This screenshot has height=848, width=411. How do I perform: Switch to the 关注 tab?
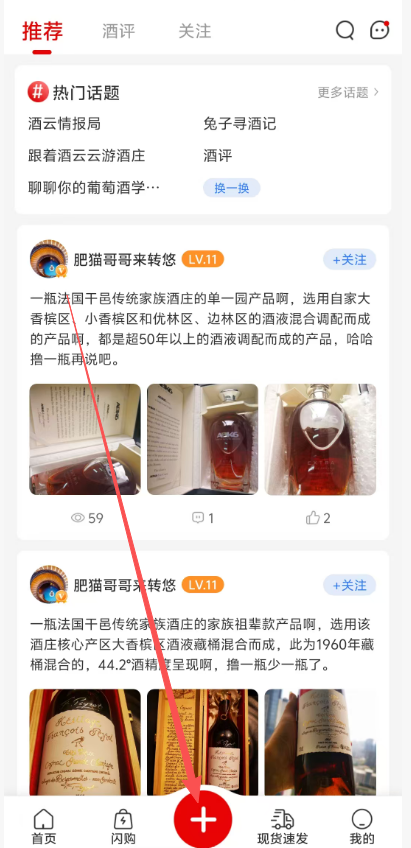pos(195,31)
